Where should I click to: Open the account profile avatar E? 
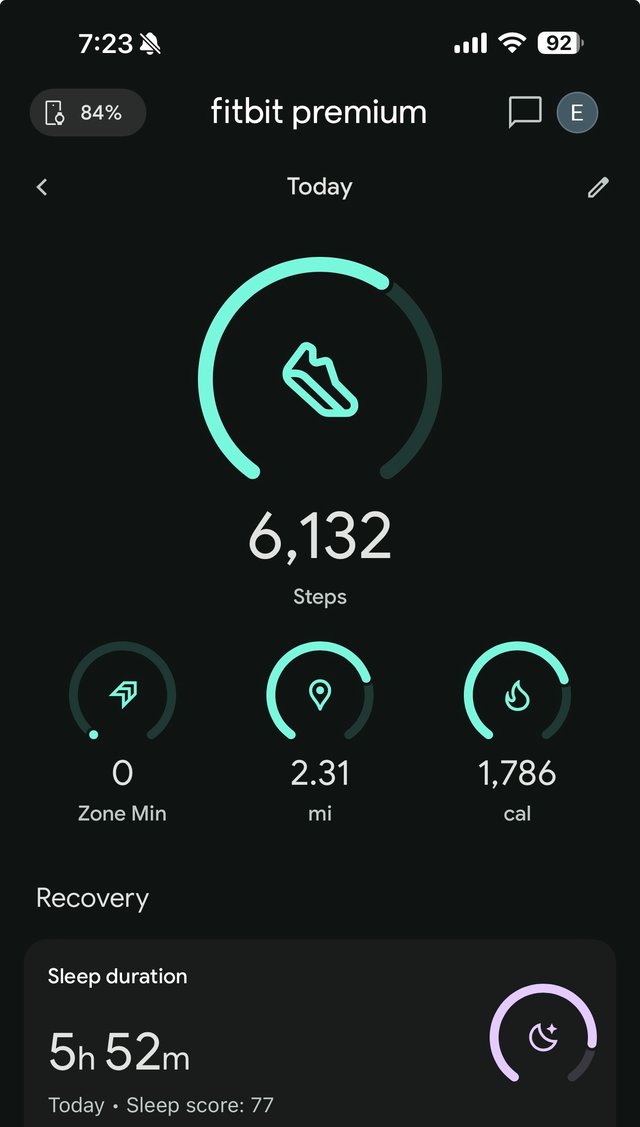click(577, 113)
